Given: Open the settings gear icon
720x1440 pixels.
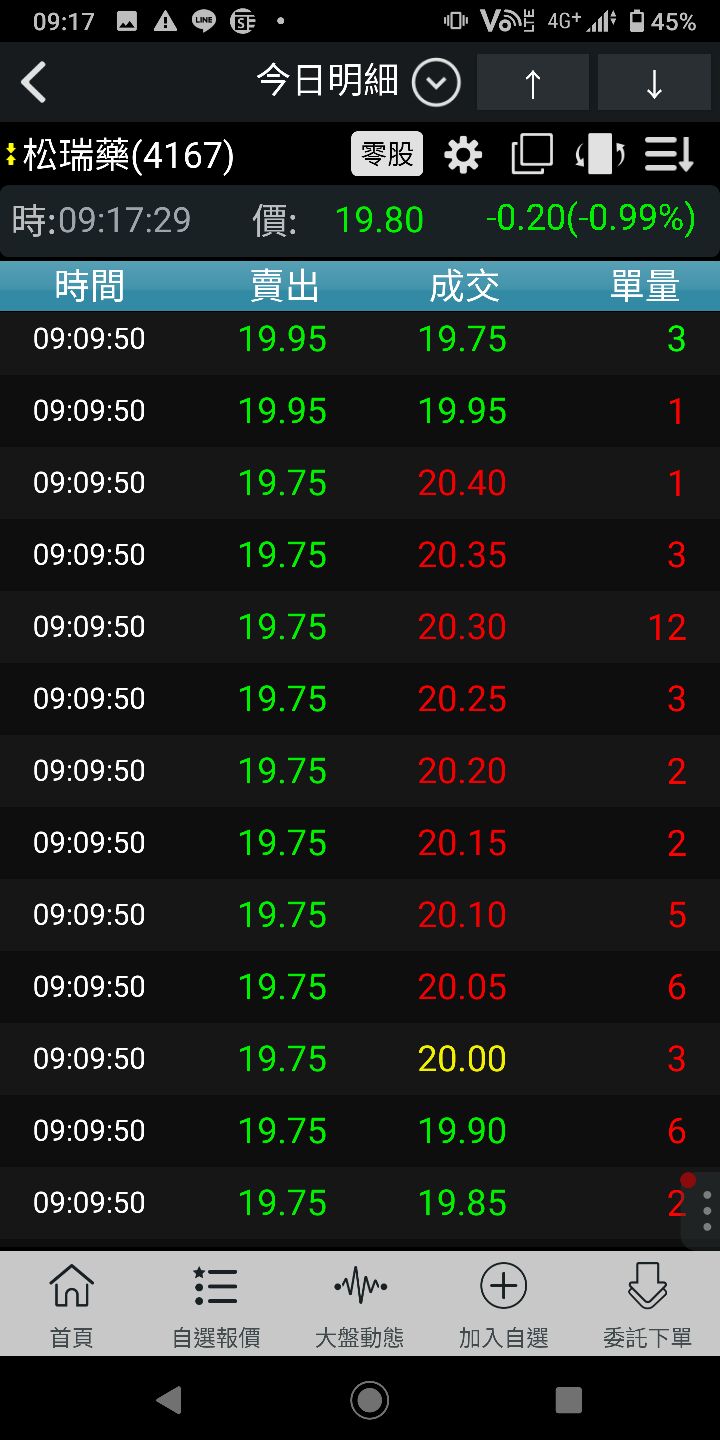Looking at the screenshot, I should 462,155.
